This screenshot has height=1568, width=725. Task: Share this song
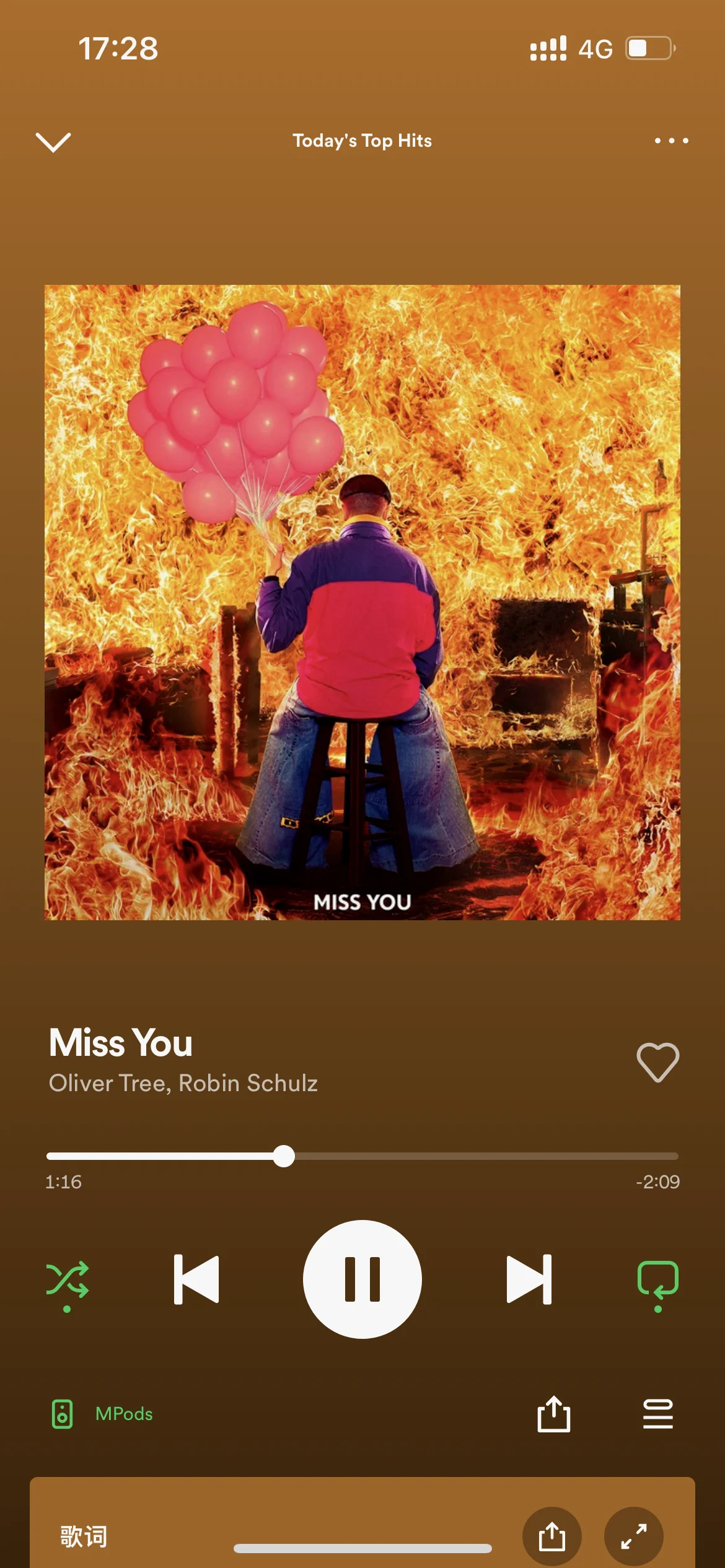pyautogui.click(x=553, y=1414)
